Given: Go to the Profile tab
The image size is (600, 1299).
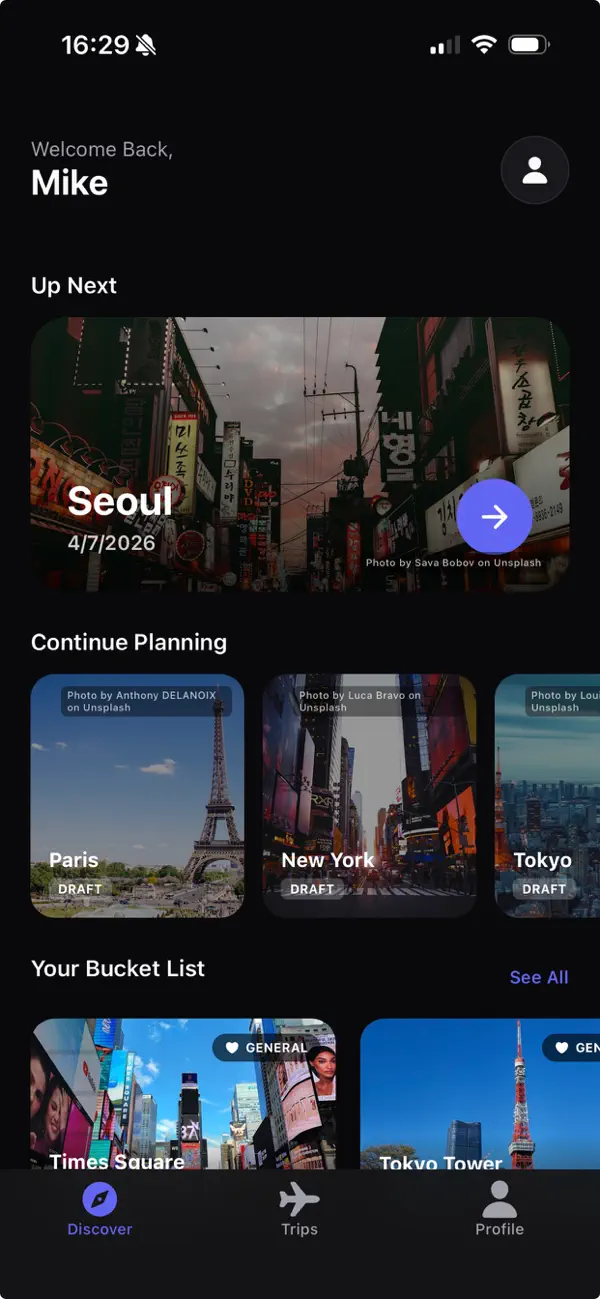Looking at the screenshot, I should [x=499, y=1209].
